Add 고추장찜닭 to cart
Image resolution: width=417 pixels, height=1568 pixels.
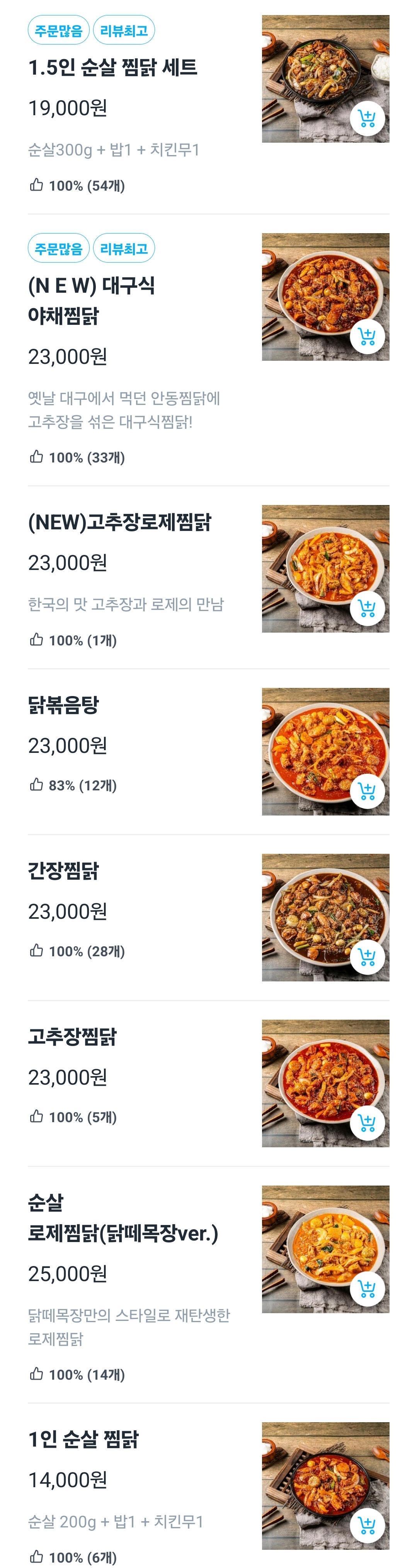click(x=367, y=1123)
